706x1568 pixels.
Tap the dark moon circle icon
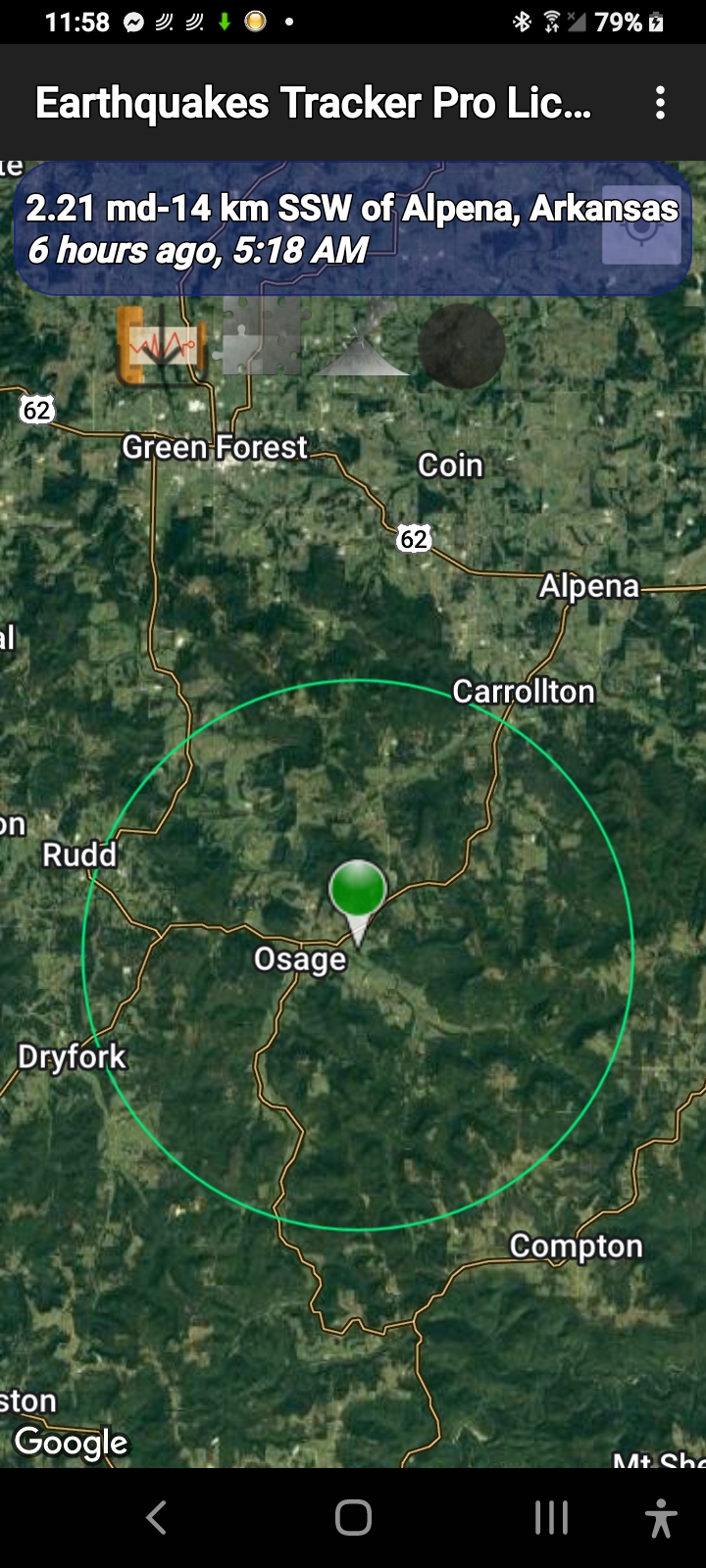click(462, 346)
